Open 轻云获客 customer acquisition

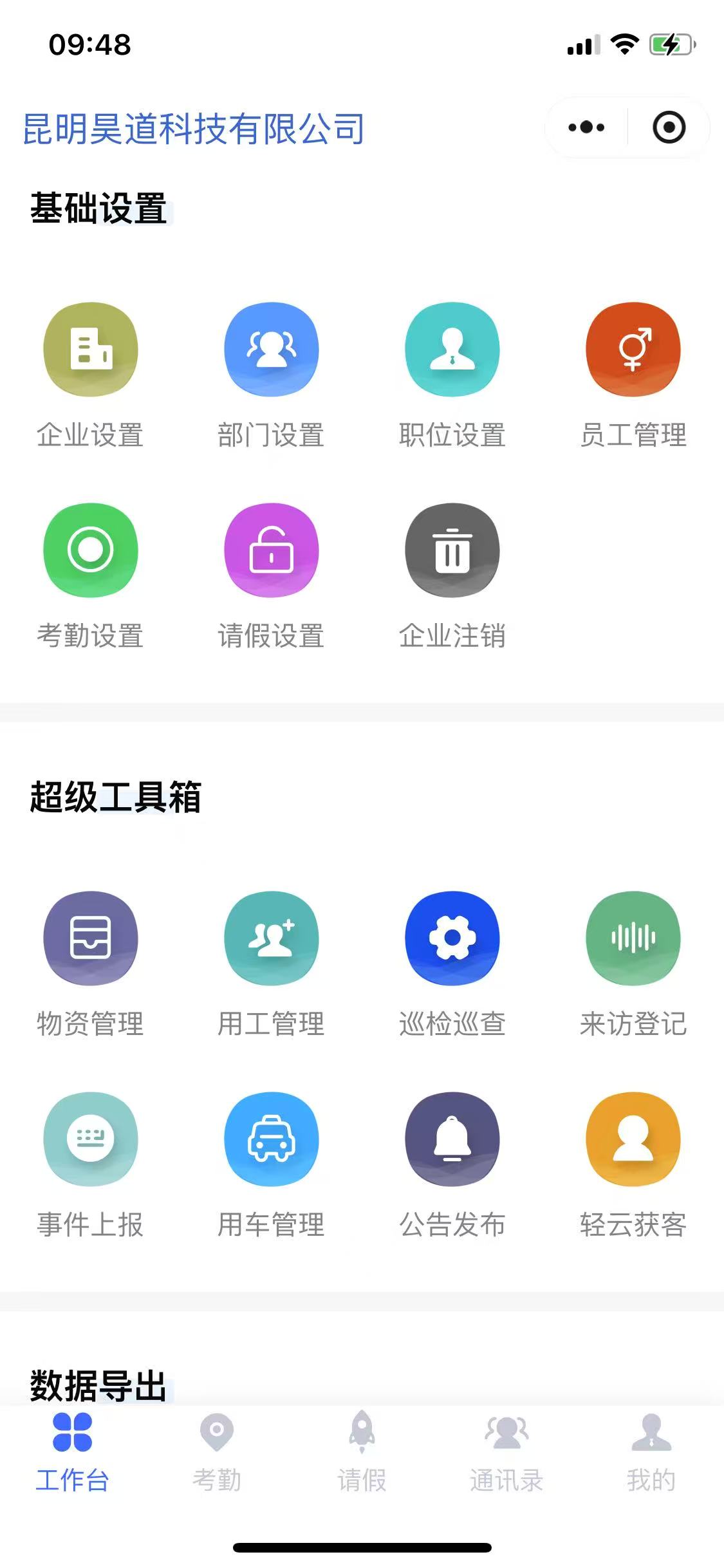tap(633, 1139)
